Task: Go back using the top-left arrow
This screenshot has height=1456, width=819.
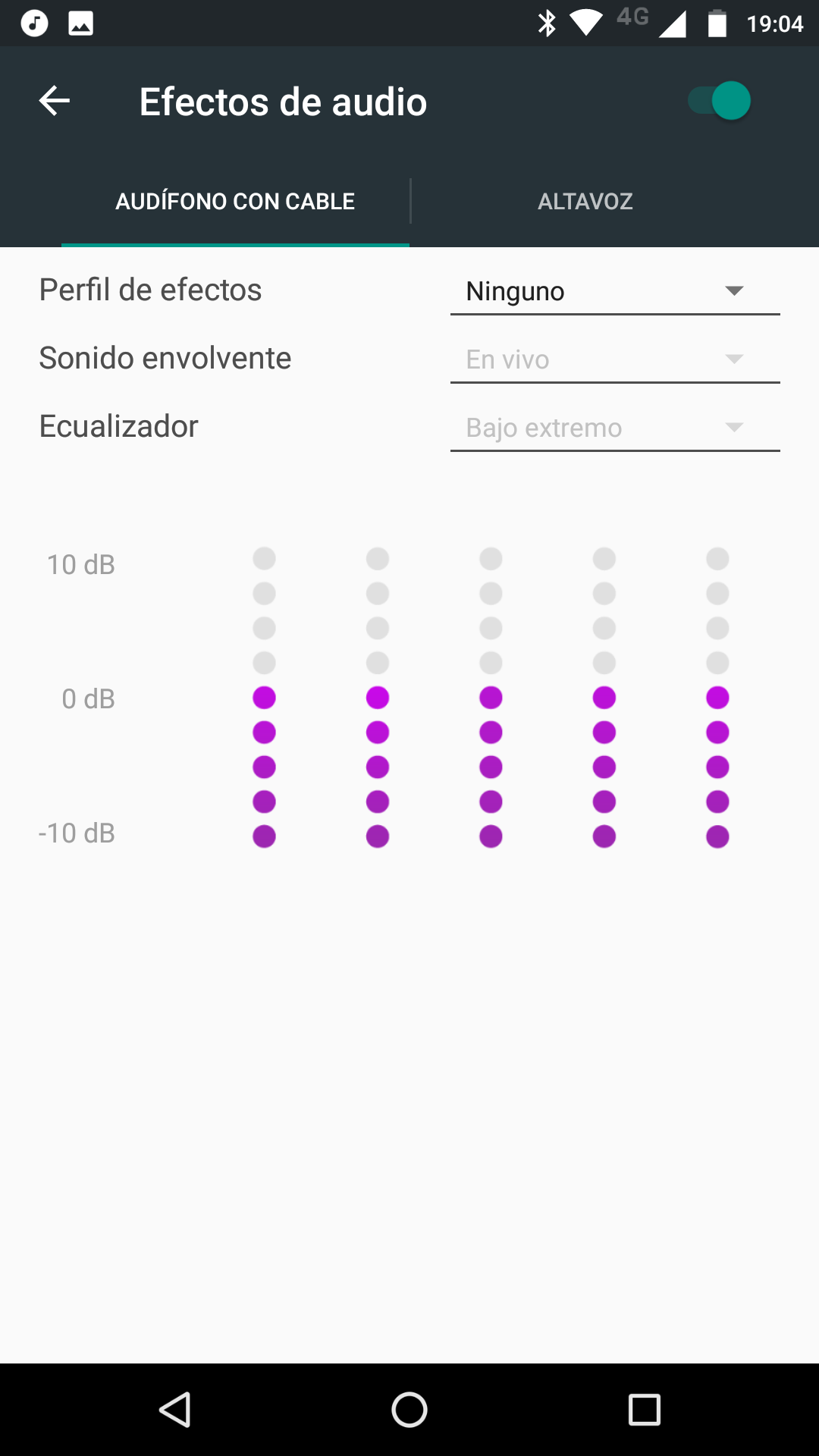Action: [55, 101]
